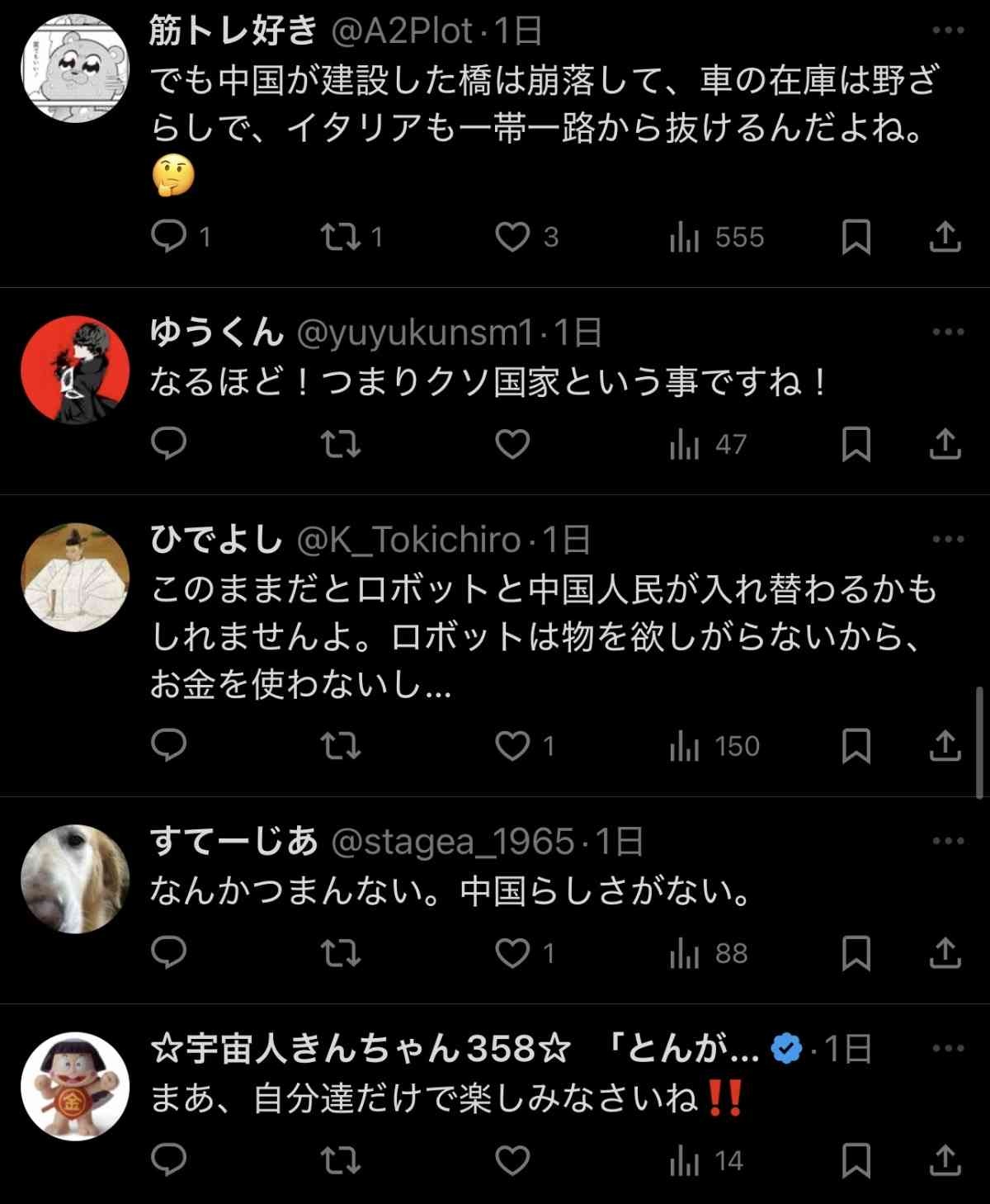
Task: Like ゆうくん's reply
Action: click(x=512, y=445)
